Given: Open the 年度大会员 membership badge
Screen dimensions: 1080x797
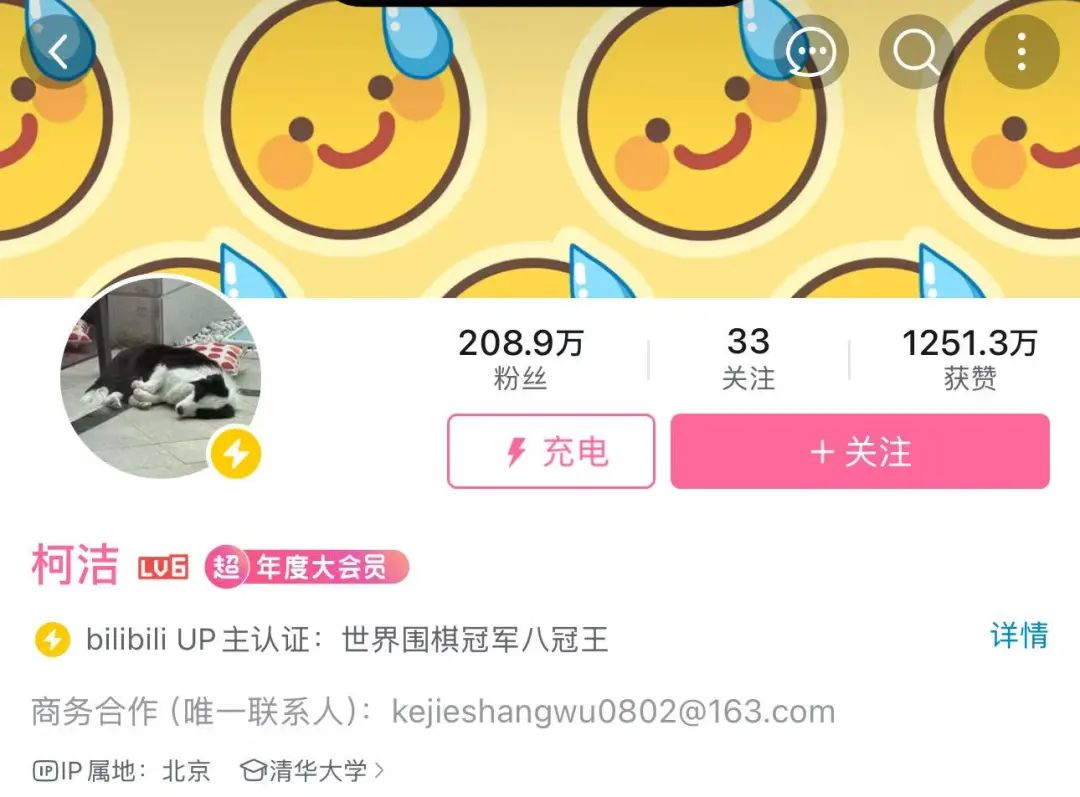Looking at the screenshot, I should point(307,568).
